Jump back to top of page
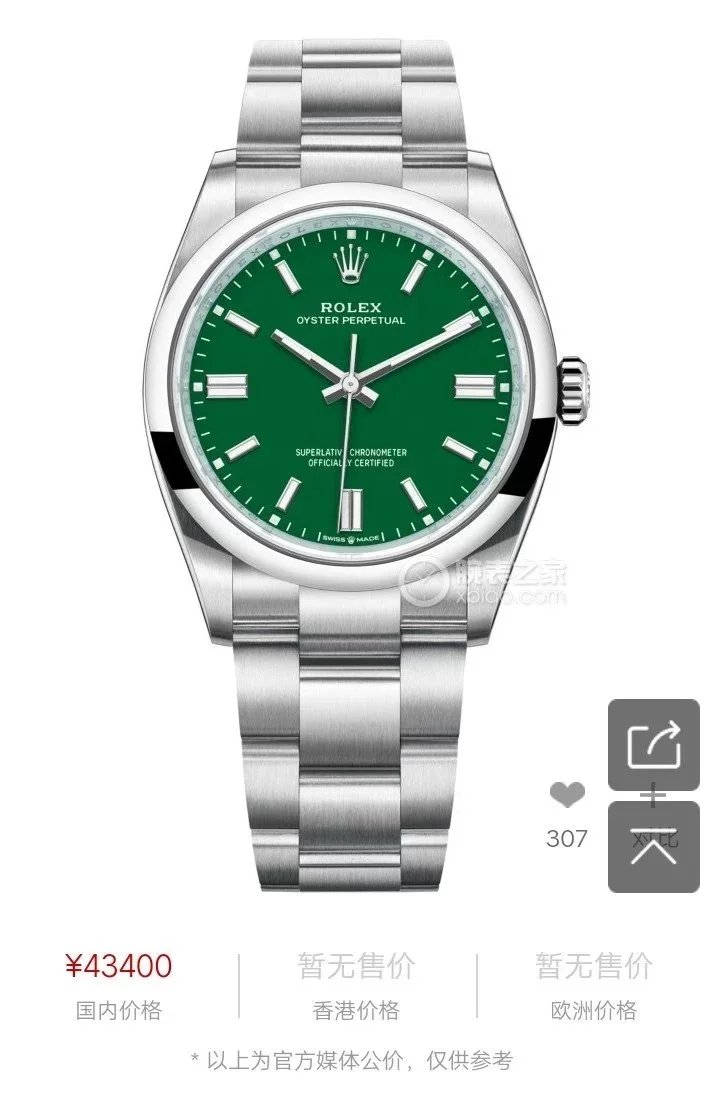Screen dimensions: 719x1097 653,846
